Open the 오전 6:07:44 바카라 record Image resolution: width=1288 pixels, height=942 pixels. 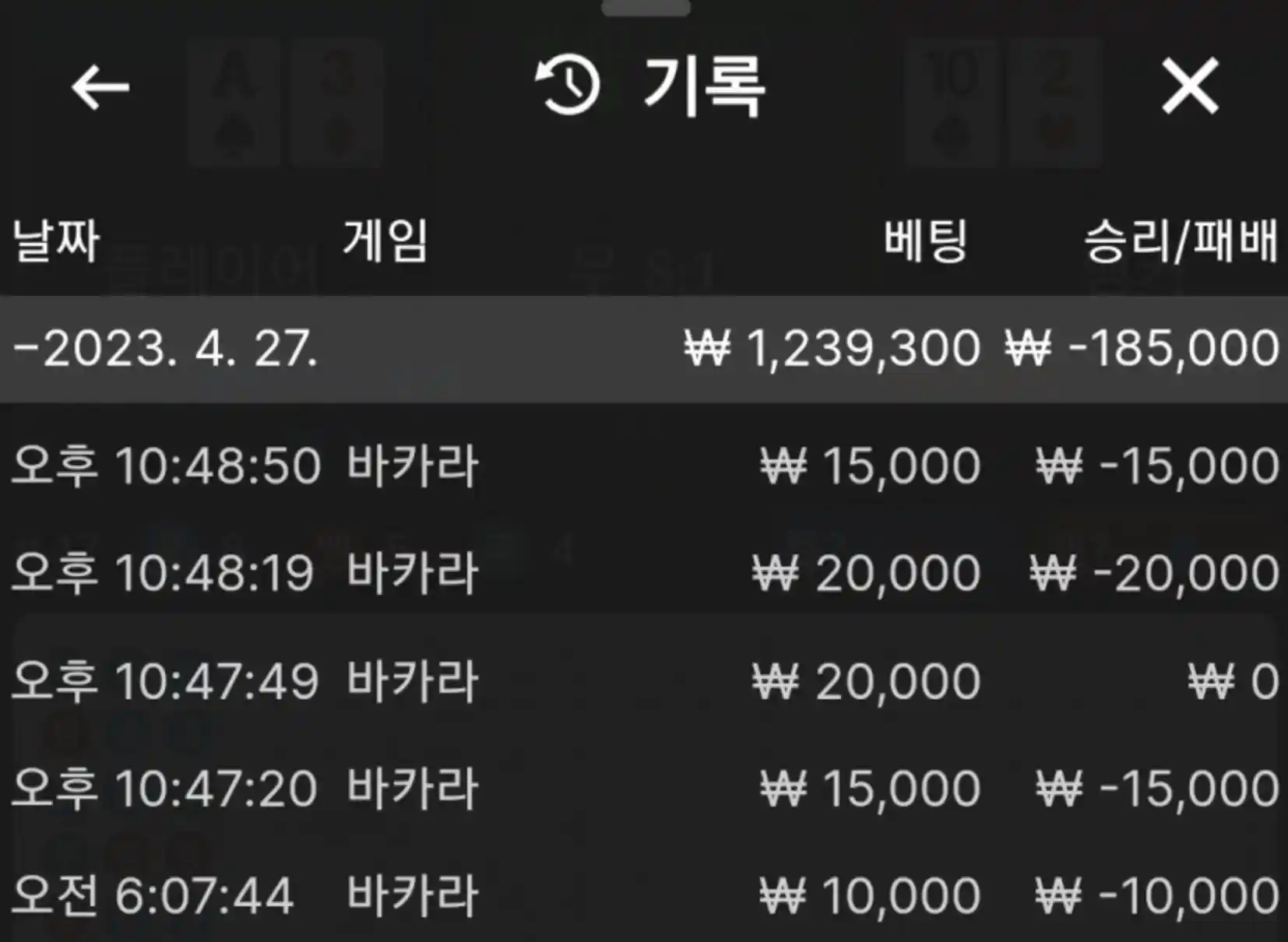(644, 895)
